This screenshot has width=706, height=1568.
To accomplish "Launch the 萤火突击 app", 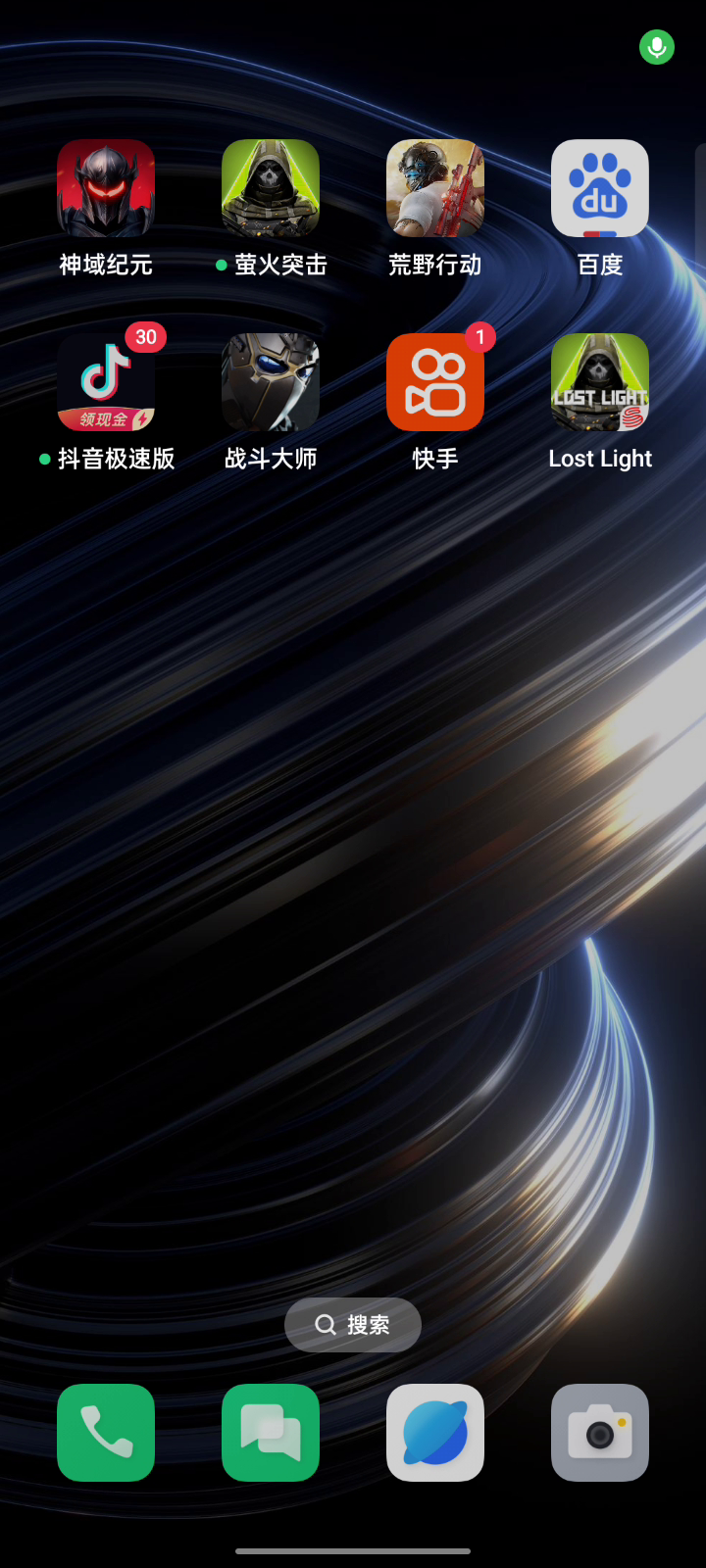I will click(x=271, y=188).
